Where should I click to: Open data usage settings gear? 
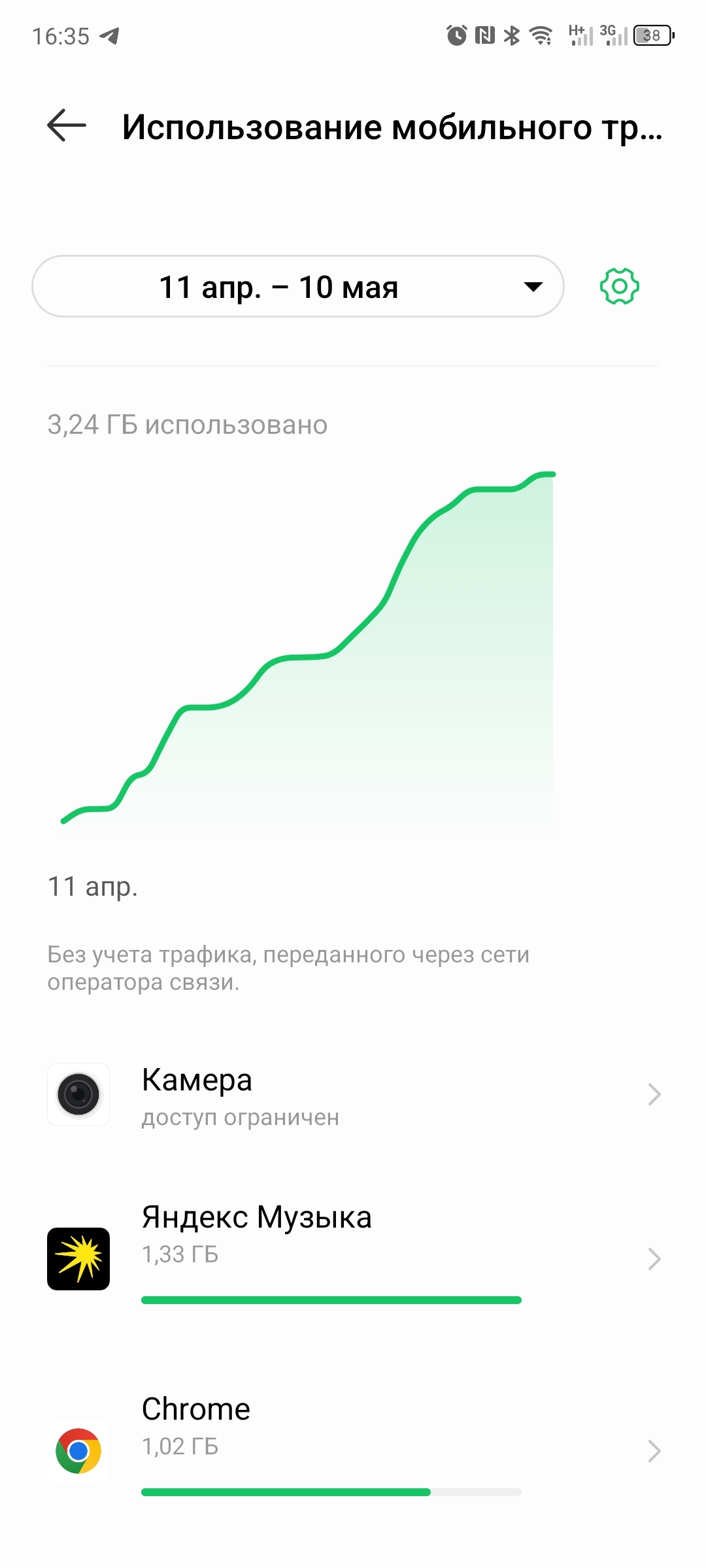pyautogui.click(x=619, y=286)
